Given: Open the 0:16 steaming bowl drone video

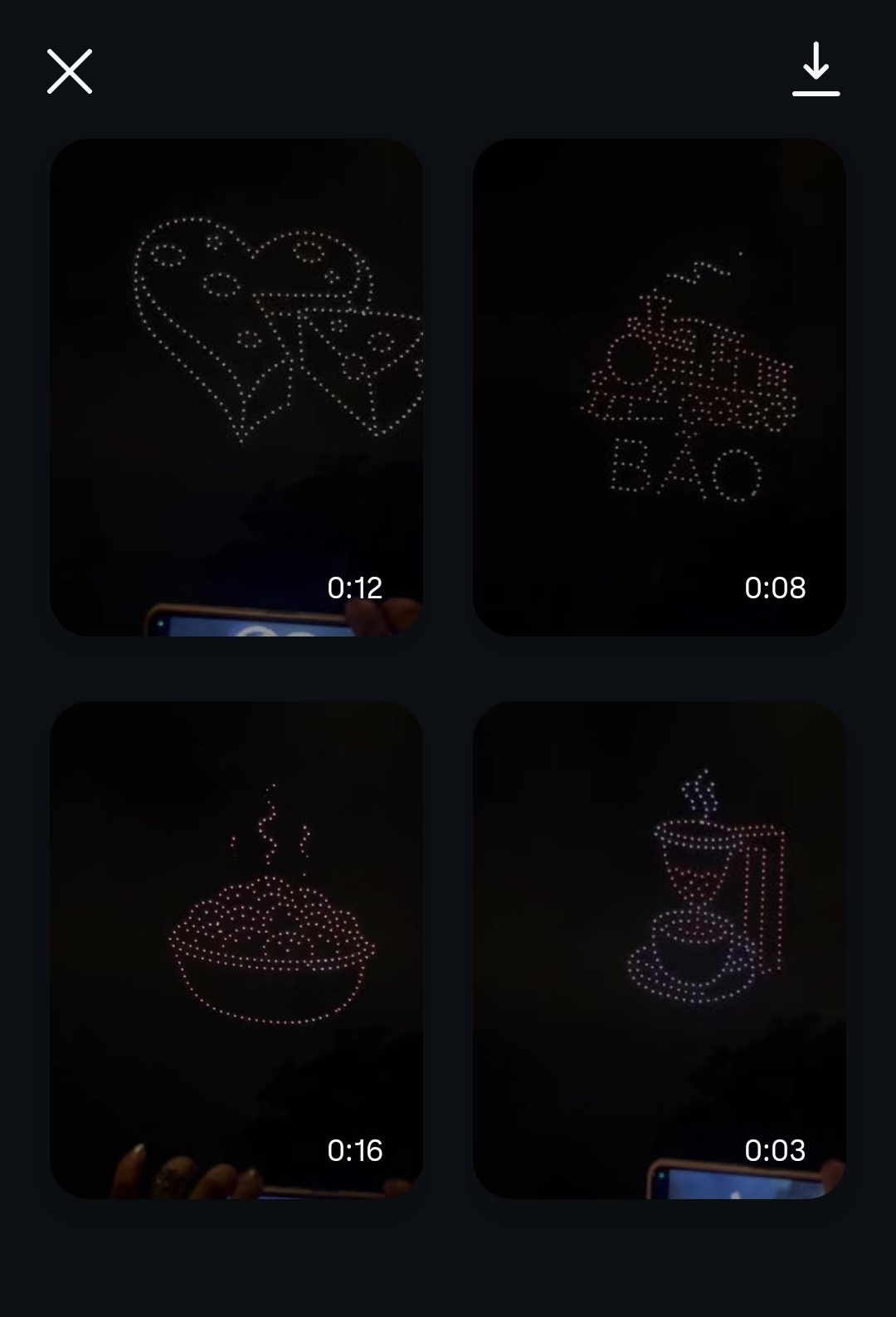Looking at the screenshot, I should (236, 949).
